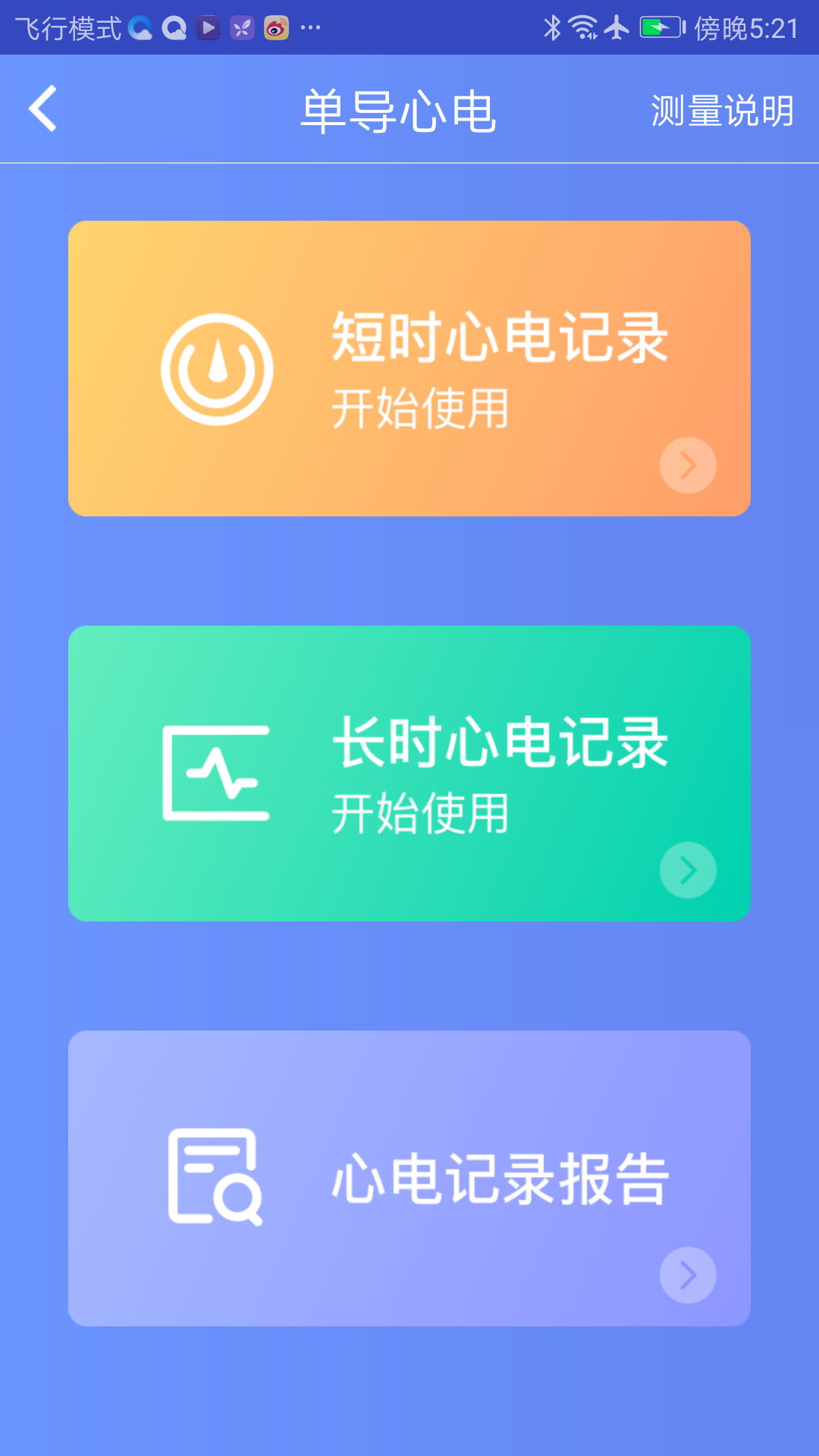Expand 长时心电记录 via its circular chevron

(687, 871)
